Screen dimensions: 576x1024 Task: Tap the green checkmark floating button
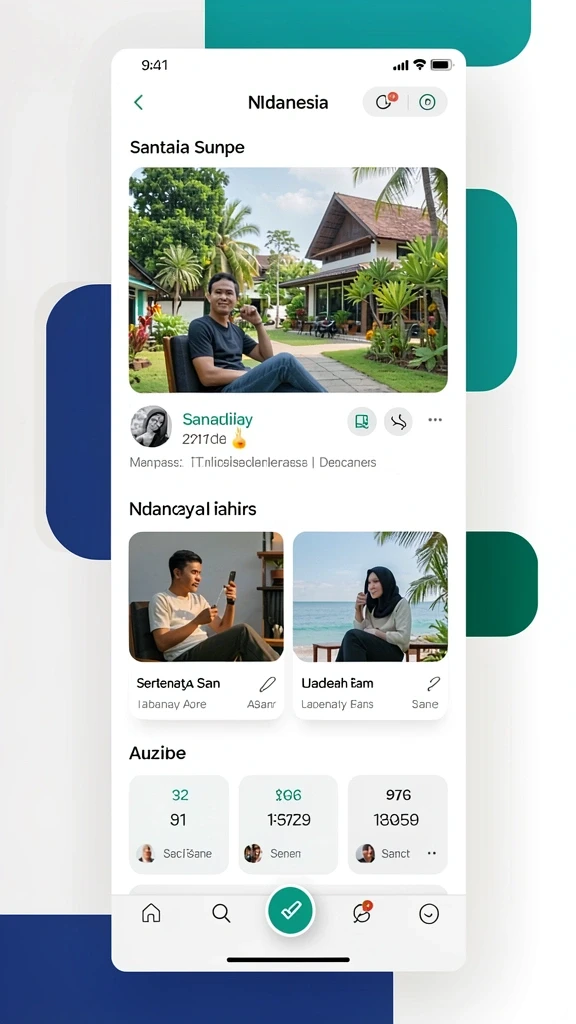pos(291,910)
